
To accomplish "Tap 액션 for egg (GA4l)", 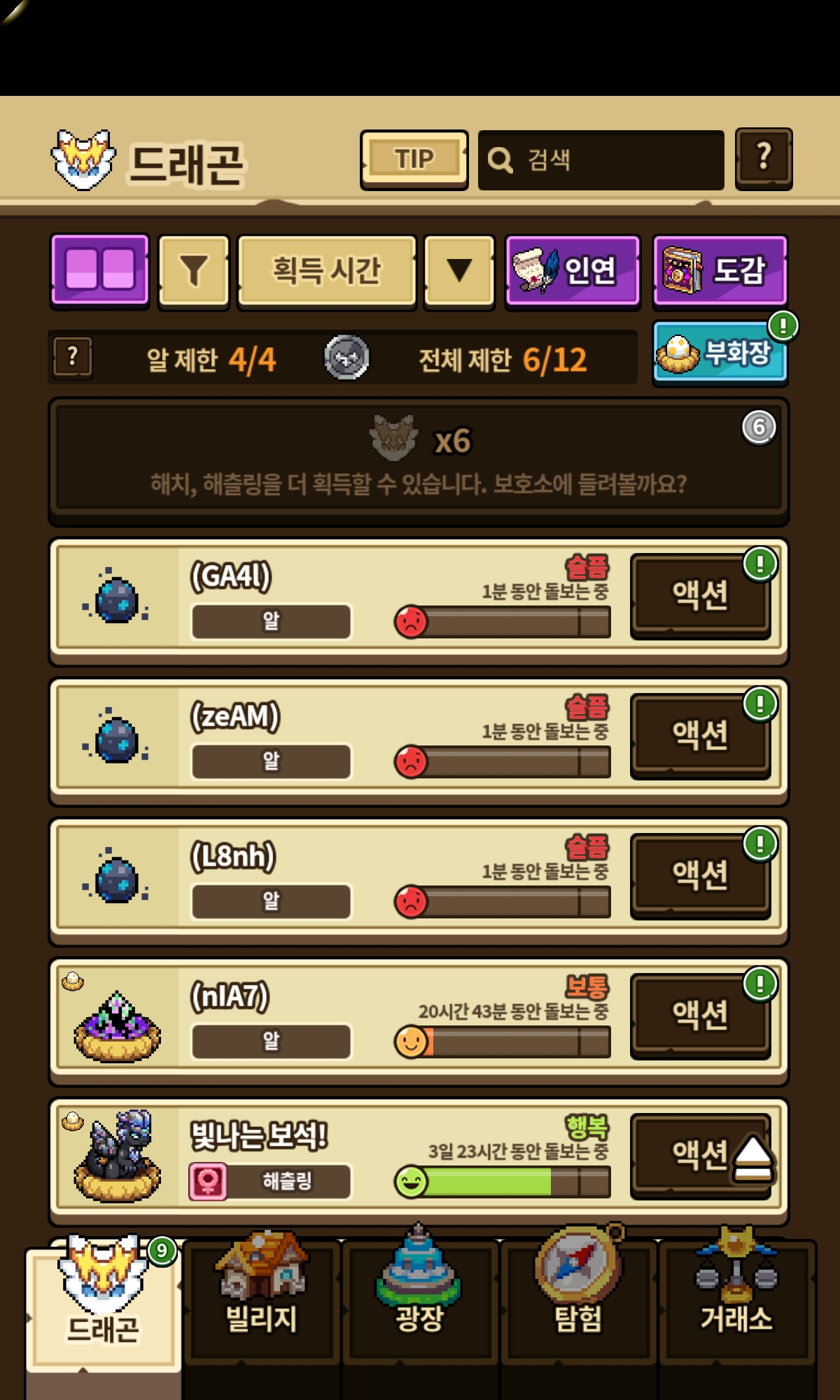I will coord(700,595).
